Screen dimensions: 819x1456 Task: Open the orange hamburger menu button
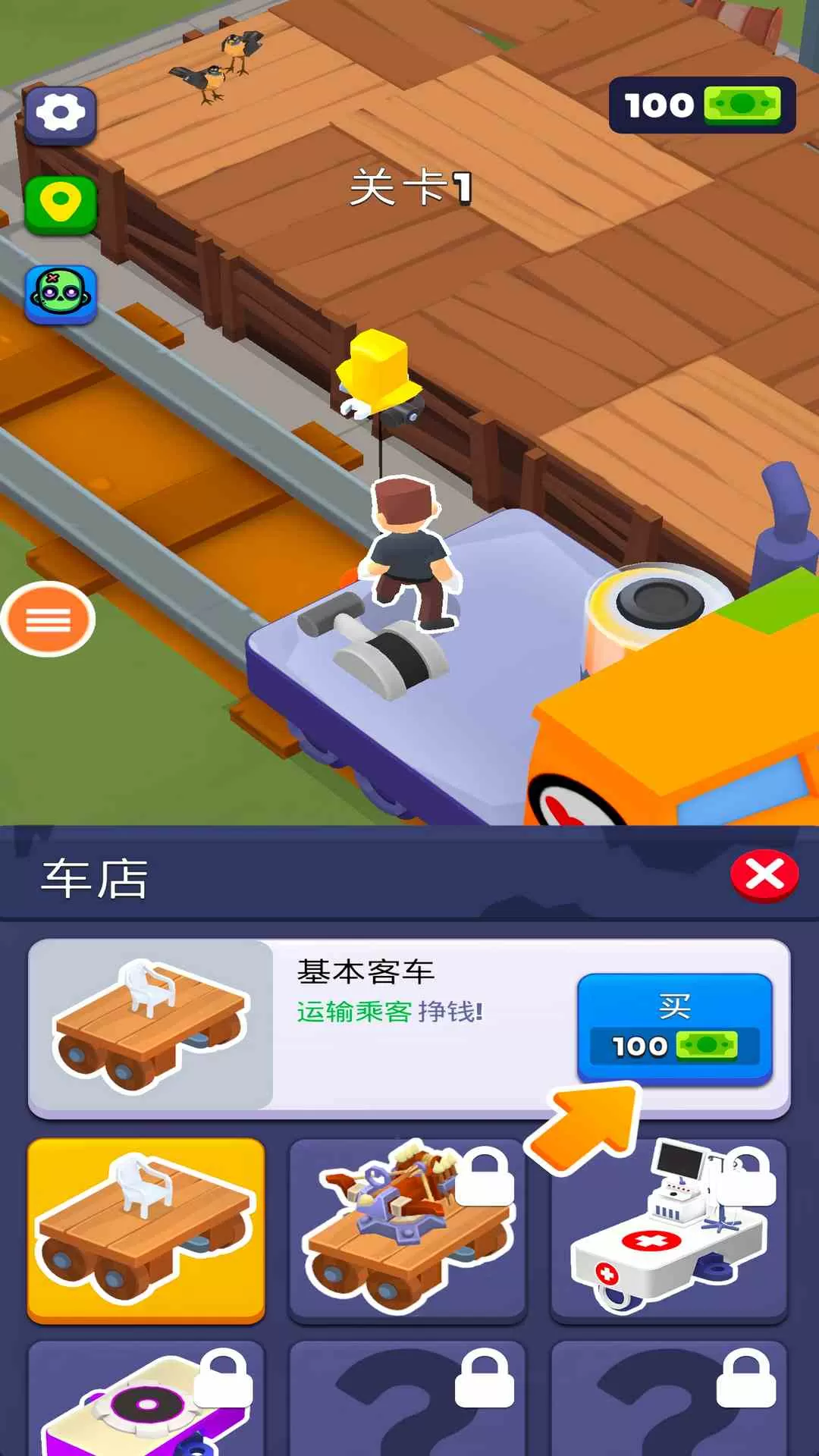48,620
